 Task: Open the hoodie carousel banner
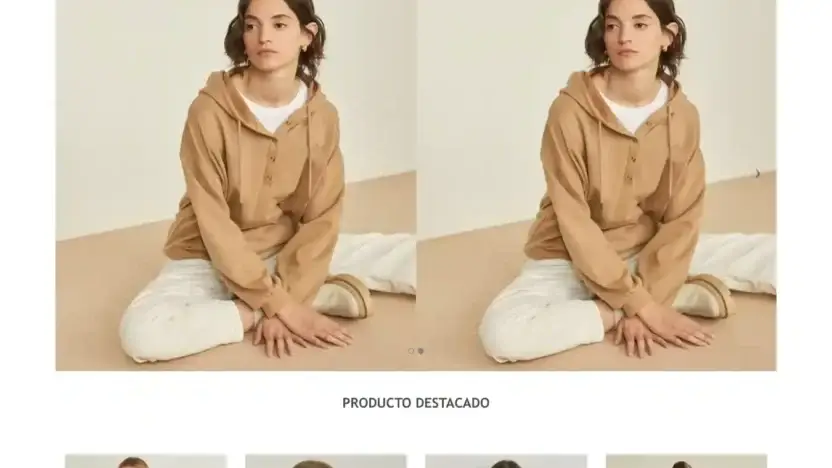pos(416,180)
